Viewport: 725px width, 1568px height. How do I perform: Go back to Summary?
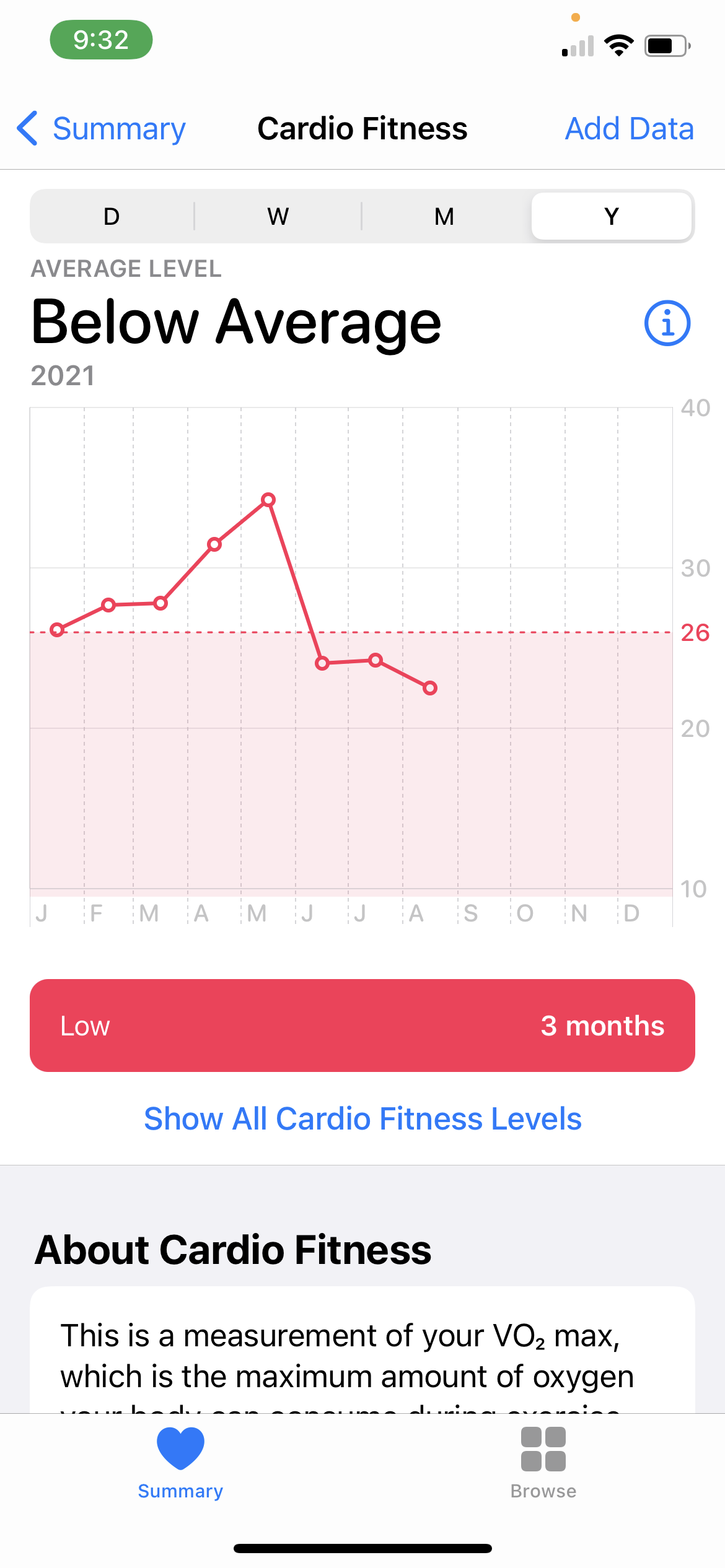(102, 129)
